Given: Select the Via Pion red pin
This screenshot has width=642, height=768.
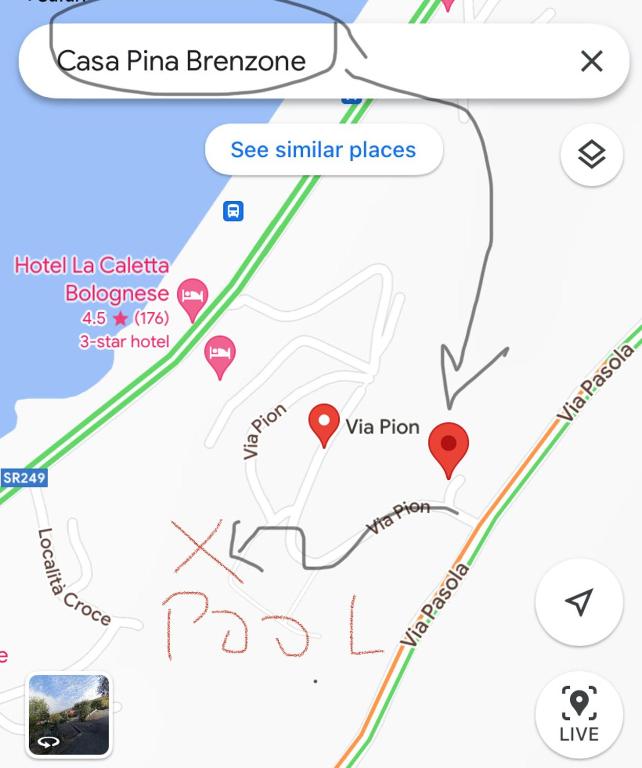Looking at the screenshot, I should [323, 423].
